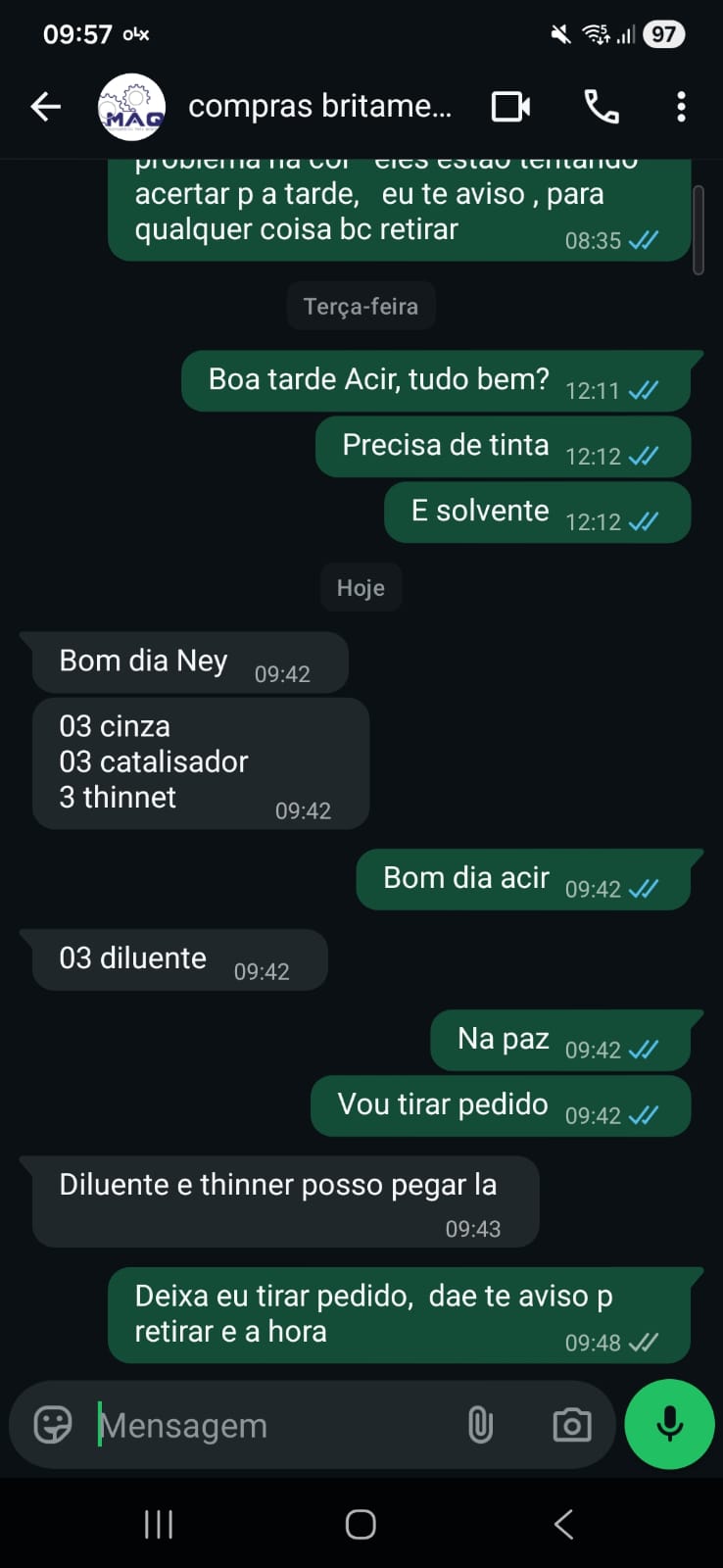723x1568 pixels.
Task: Tap the system home button
Action: coord(361,1524)
